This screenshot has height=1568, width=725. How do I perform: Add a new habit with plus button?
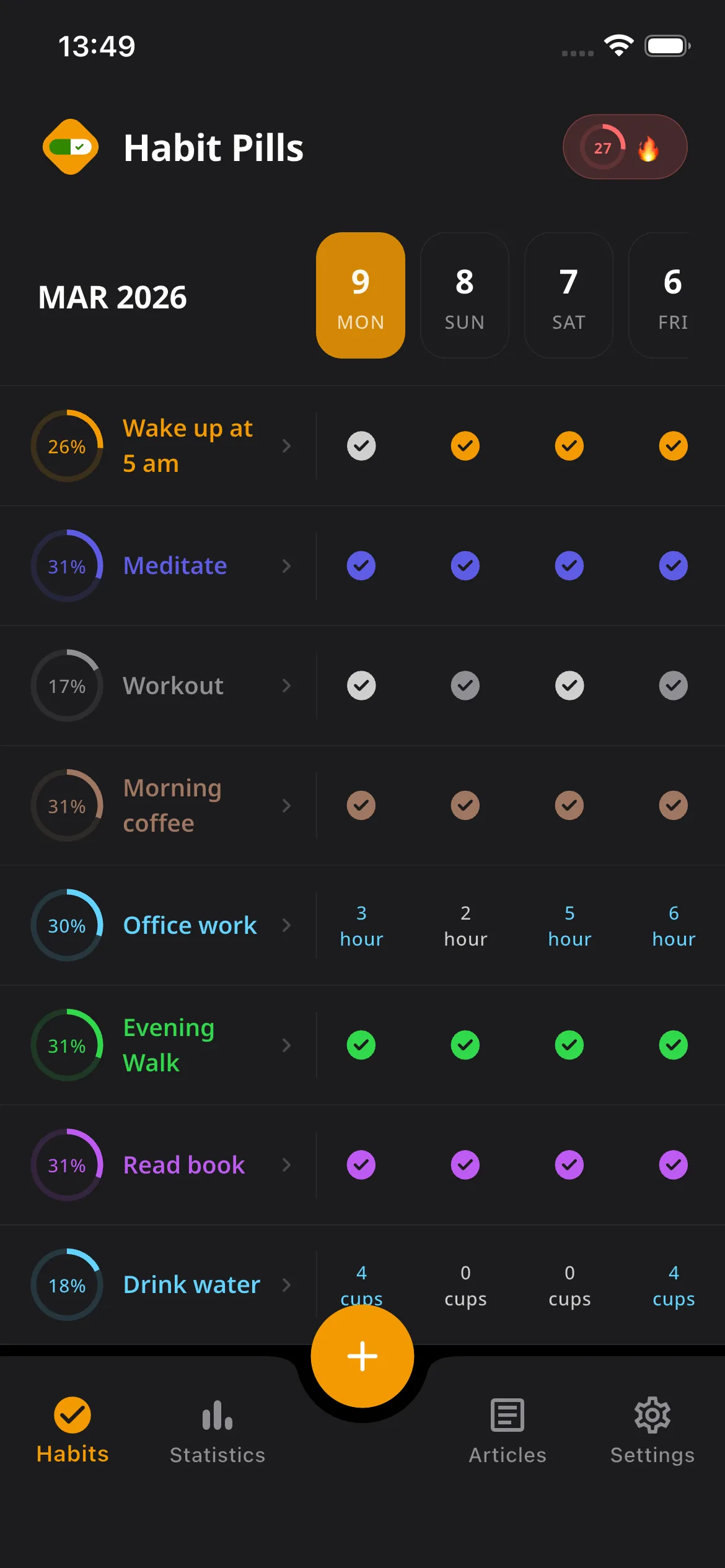[362, 1356]
